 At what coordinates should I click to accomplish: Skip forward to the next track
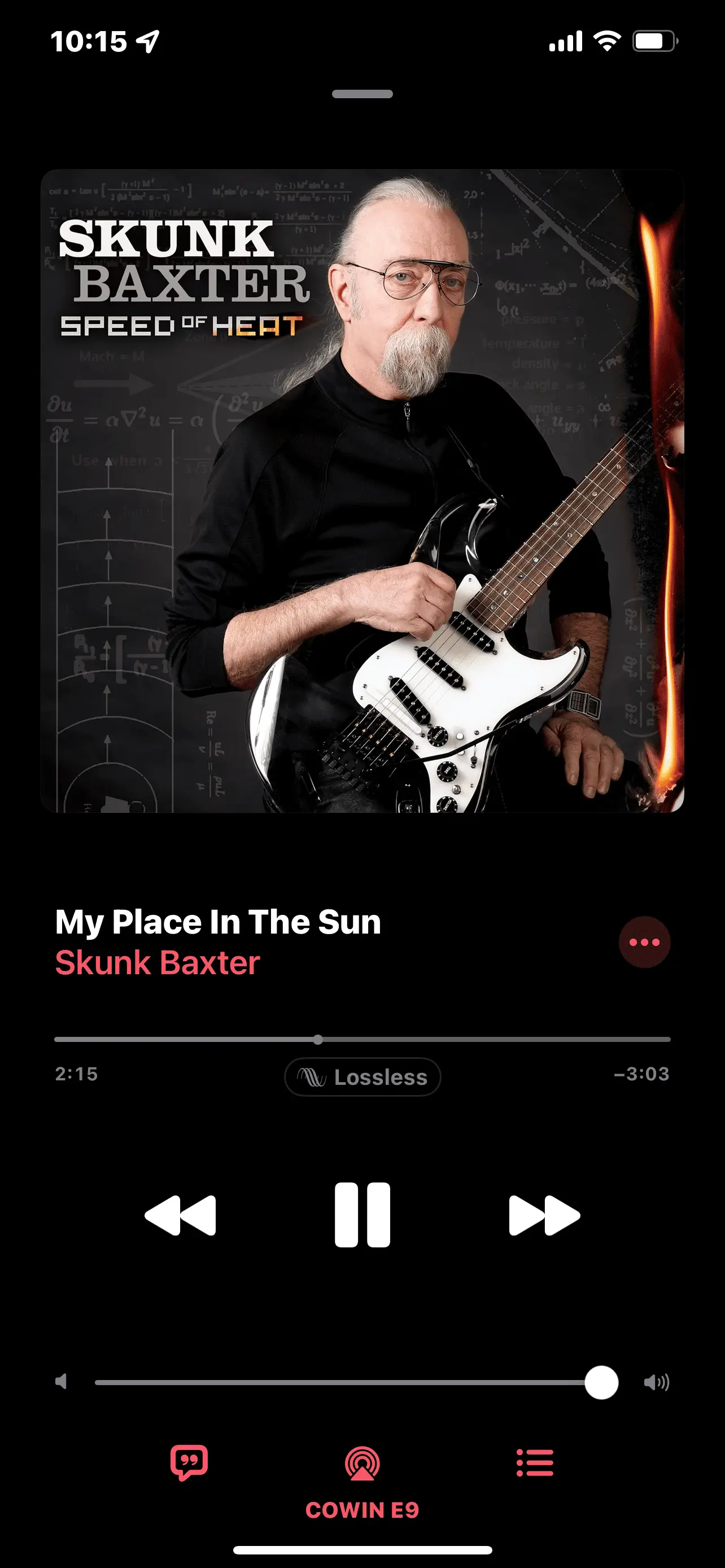coord(544,1215)
